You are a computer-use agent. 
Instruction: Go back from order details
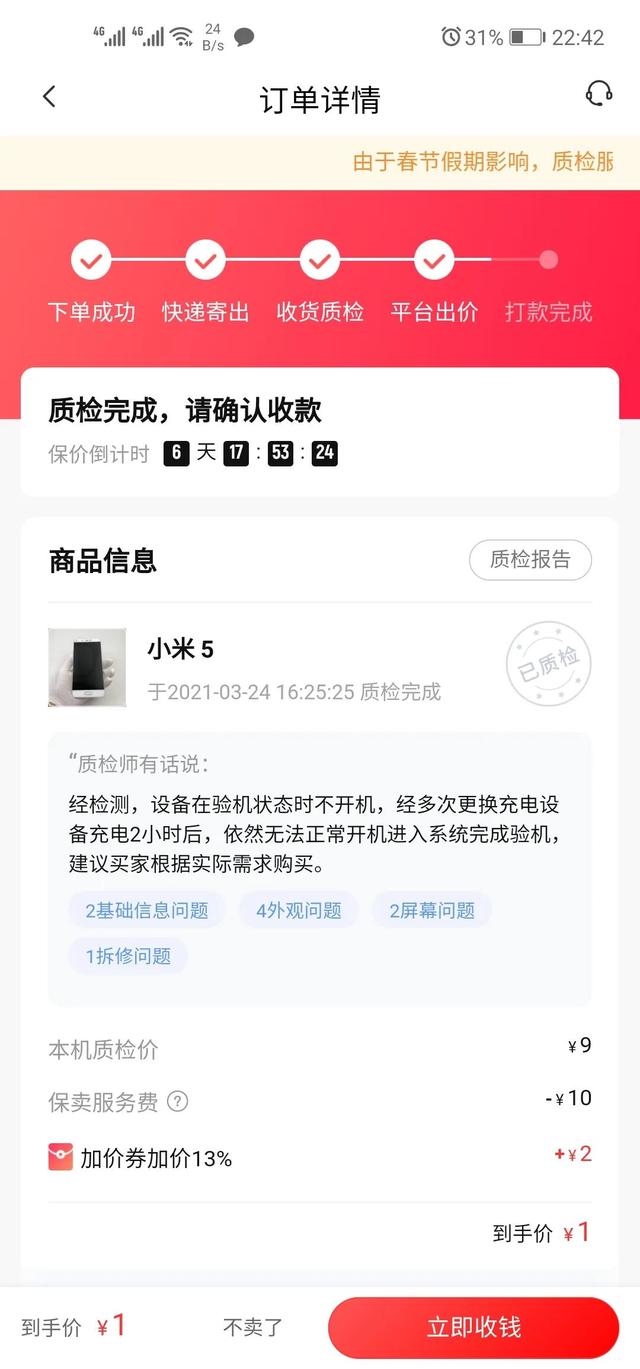click(x=49, y=97)
